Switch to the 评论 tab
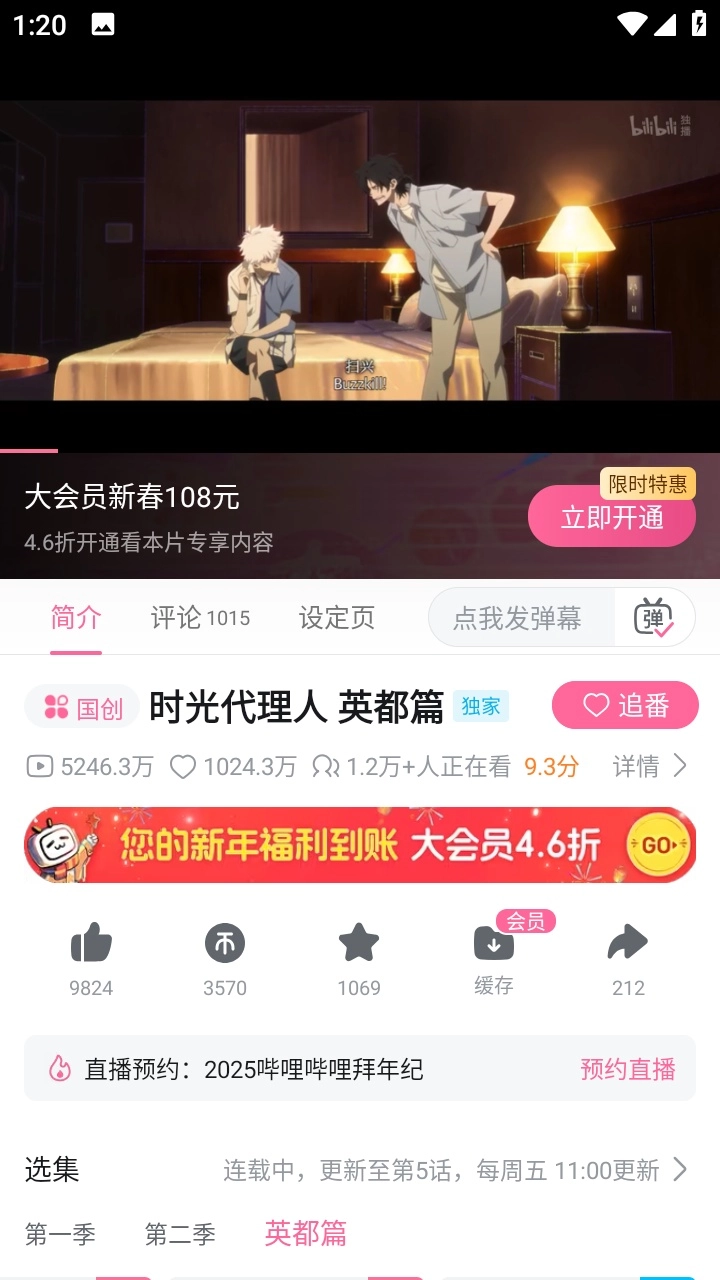Image resolution: width=720 pixels, height=1280 pixels. (x=200, y=618)
